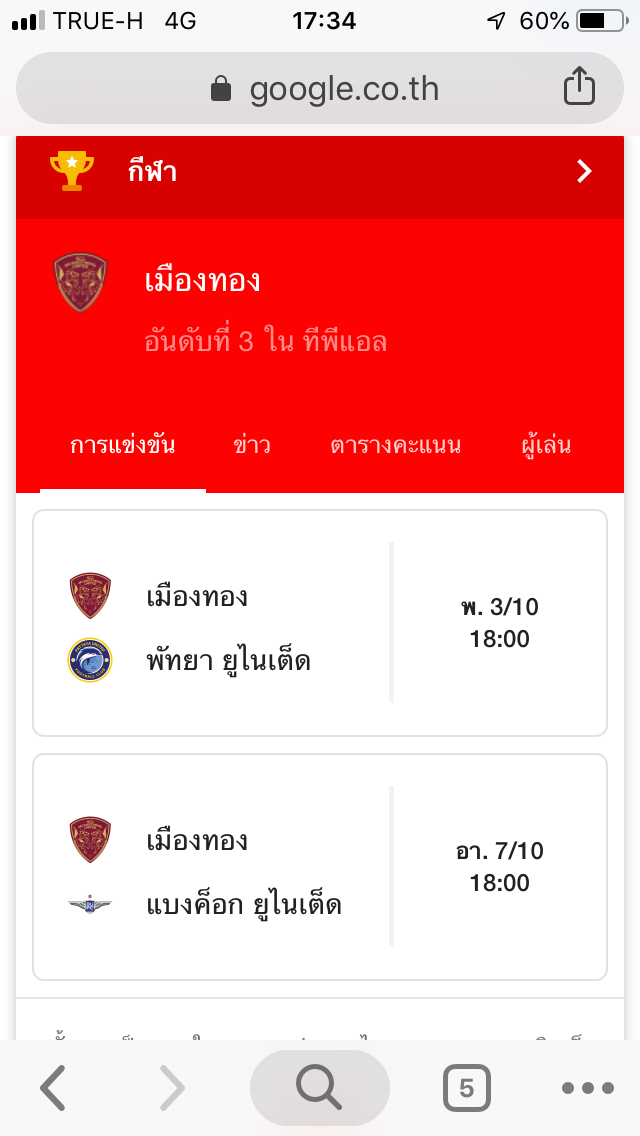Select the การแข่งขัน tab
This screenshot has width=640, height=1136.
tap(122, 445)
